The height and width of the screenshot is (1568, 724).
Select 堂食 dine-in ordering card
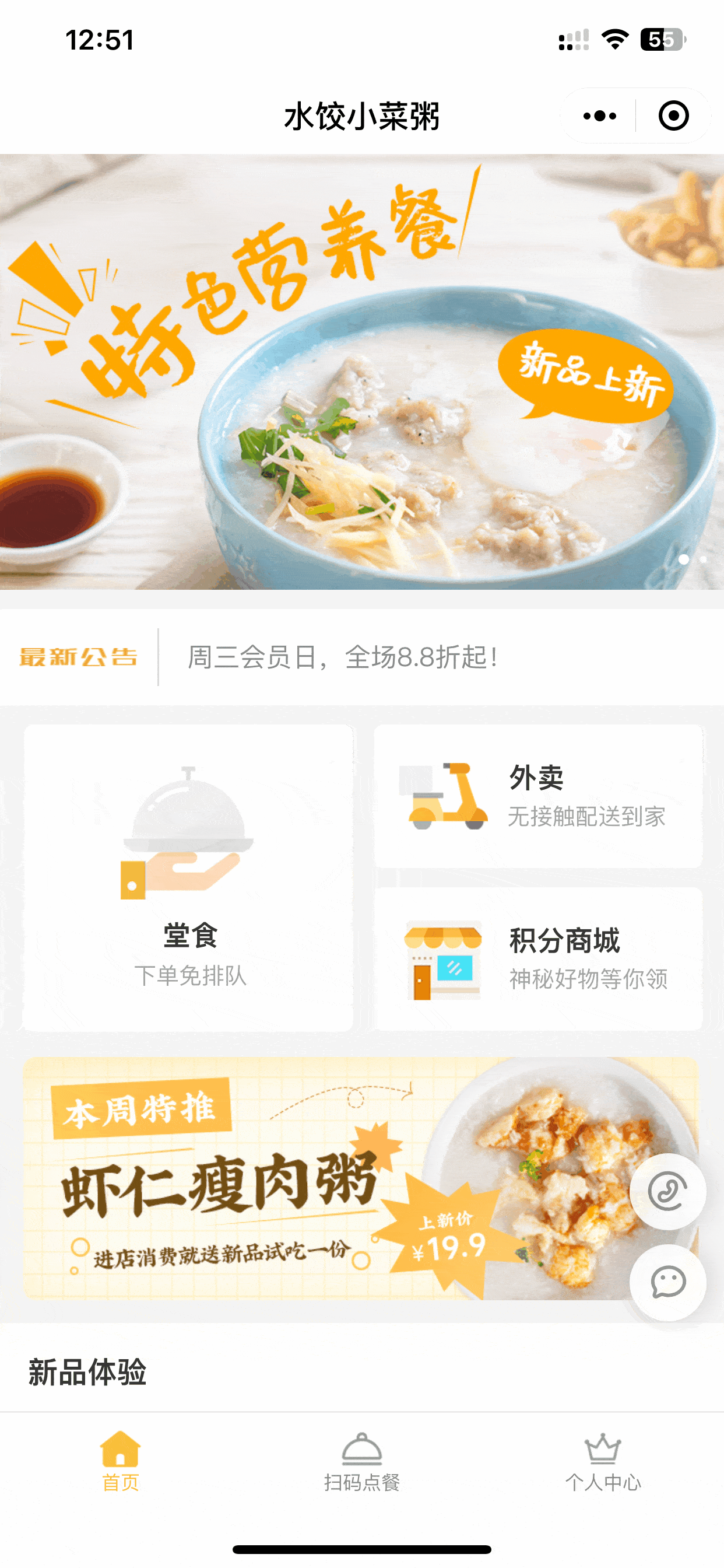189,878
